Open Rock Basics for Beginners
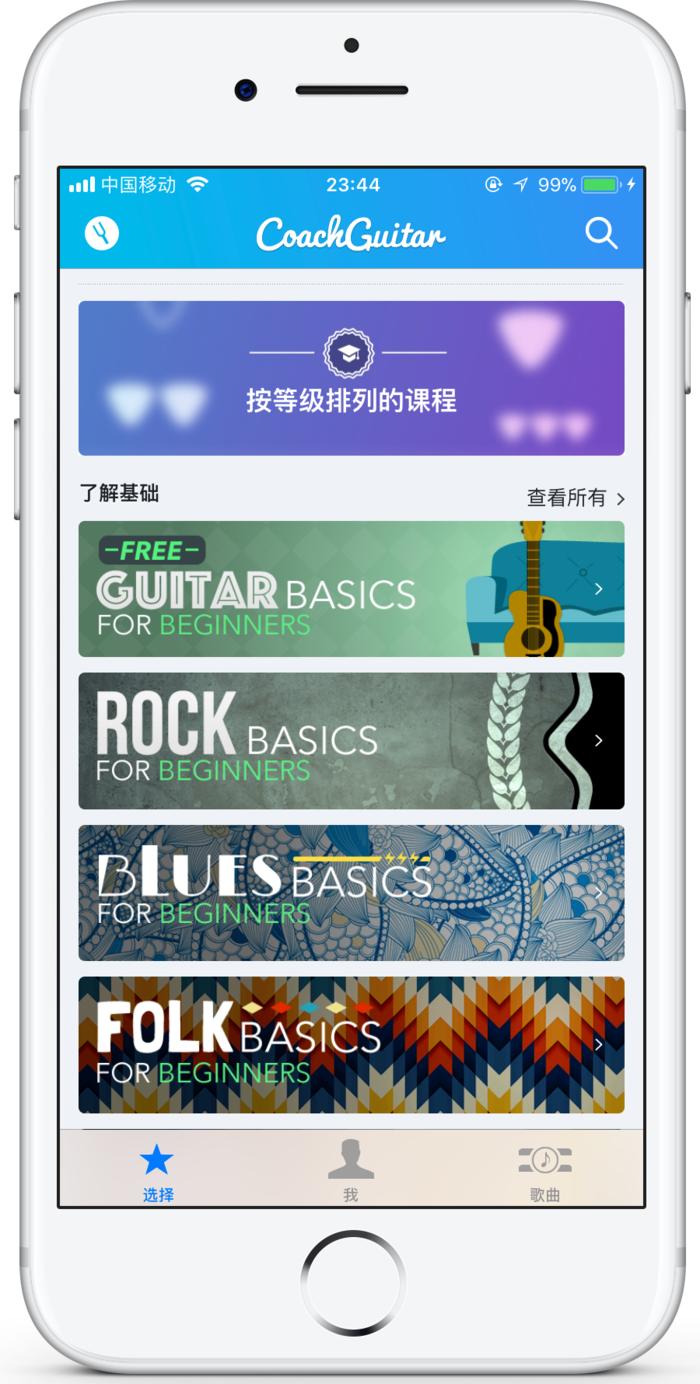 point(351,741)
